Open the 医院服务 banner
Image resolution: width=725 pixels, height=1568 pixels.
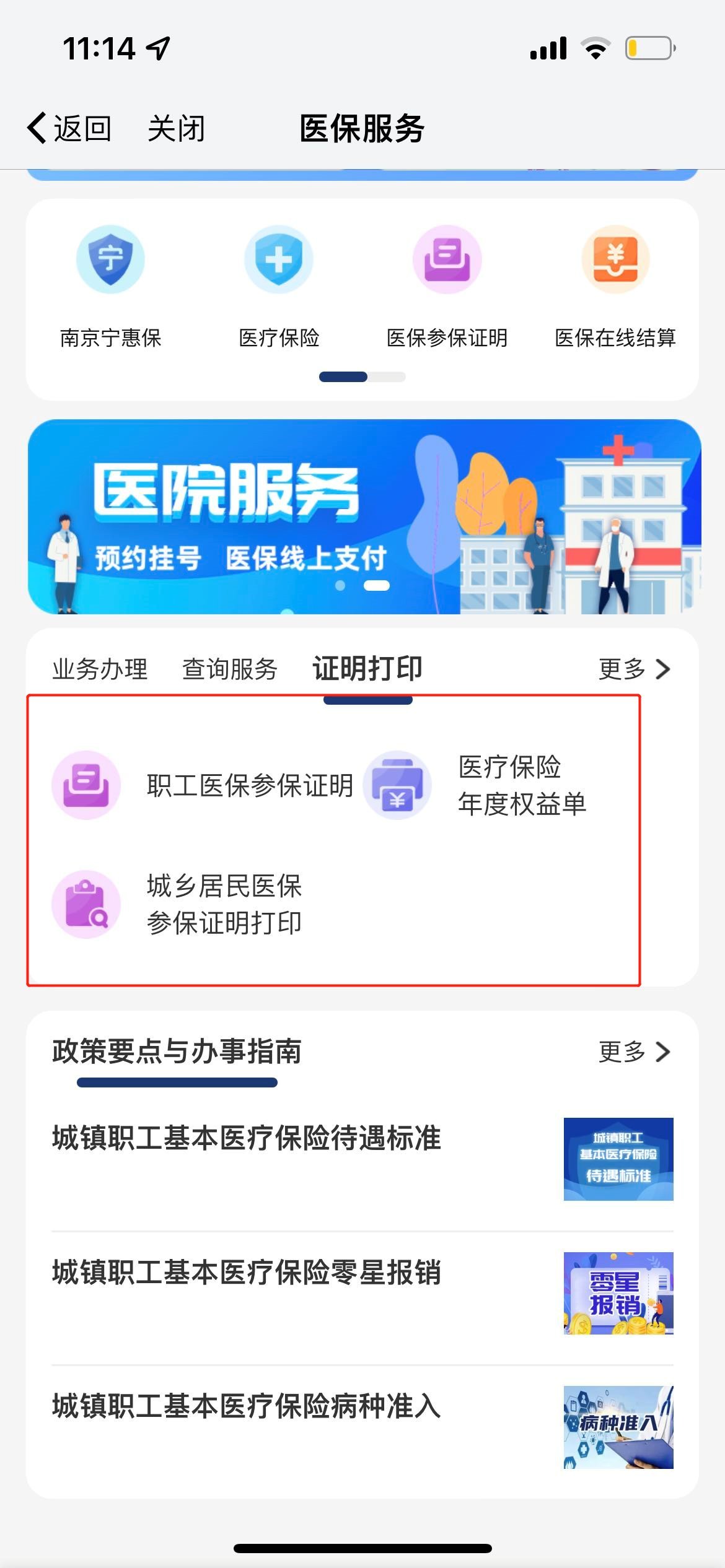coord(364,516)
